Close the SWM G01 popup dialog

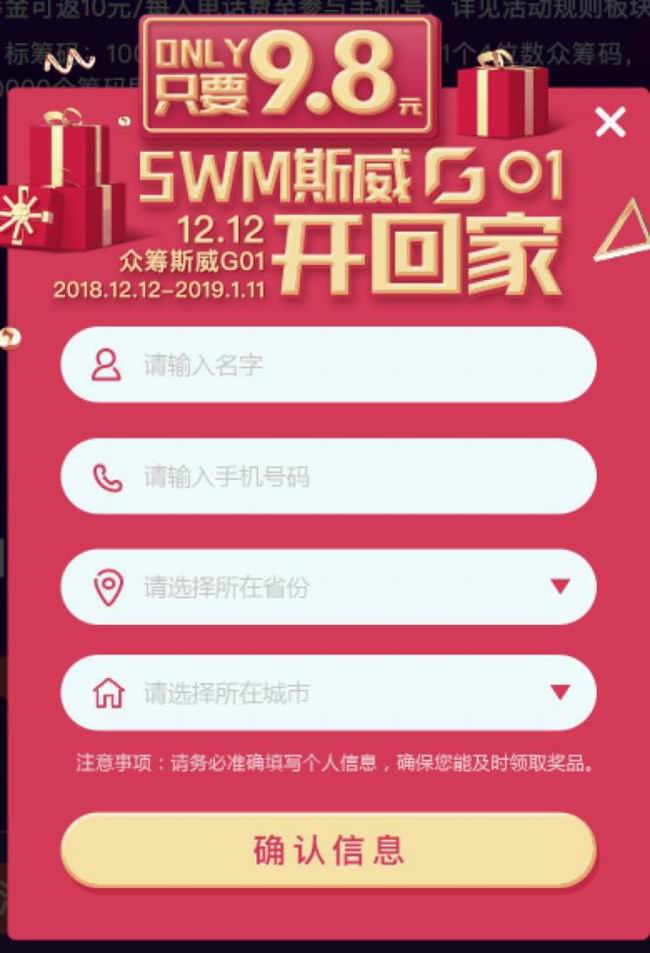(609, 123)
